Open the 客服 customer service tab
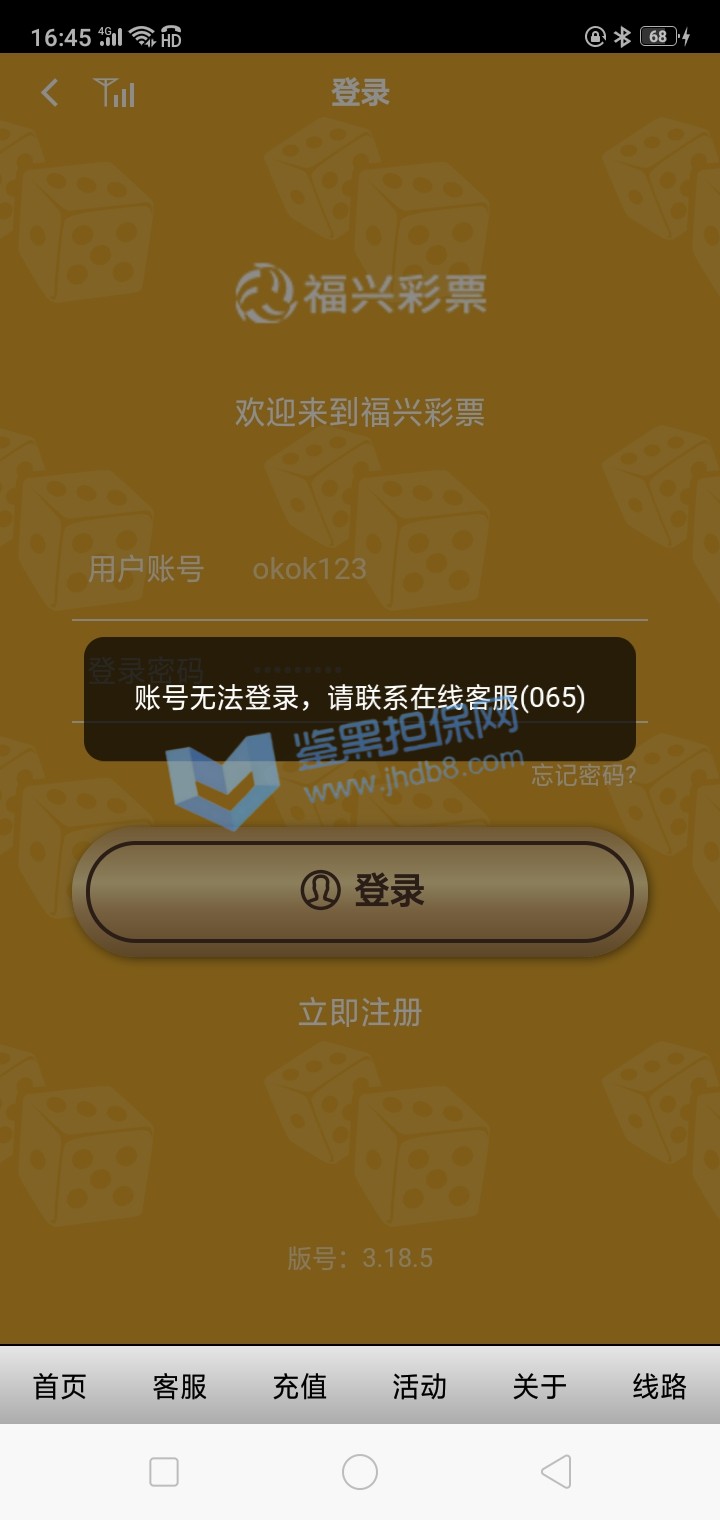This screenshot has height=1520, width=720. click(180, 1386)
